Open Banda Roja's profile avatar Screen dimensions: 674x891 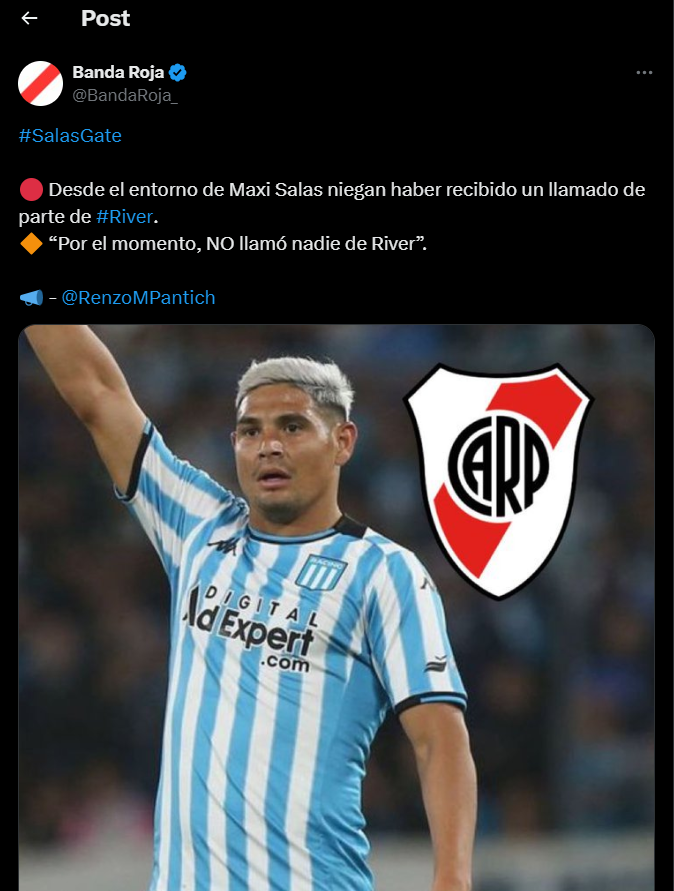[40, 83]
